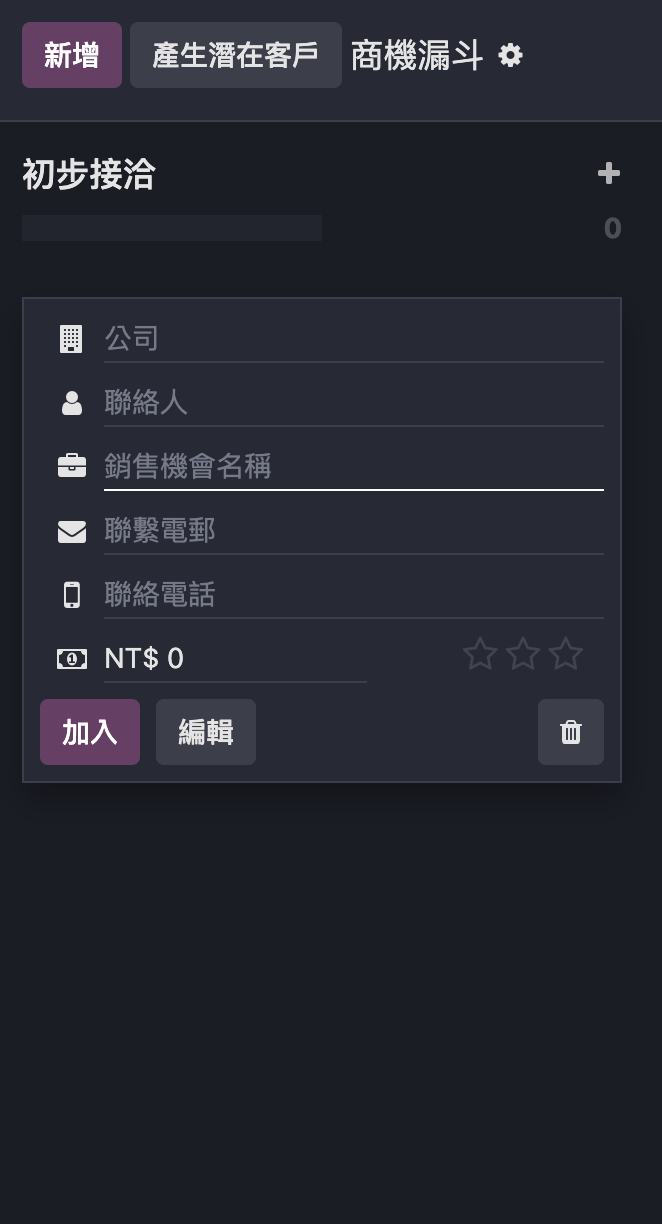662x1224 pixels.
Task: Tap 加入 to add the opportunity
Action: pyautogui.click(x=90, y=732)
